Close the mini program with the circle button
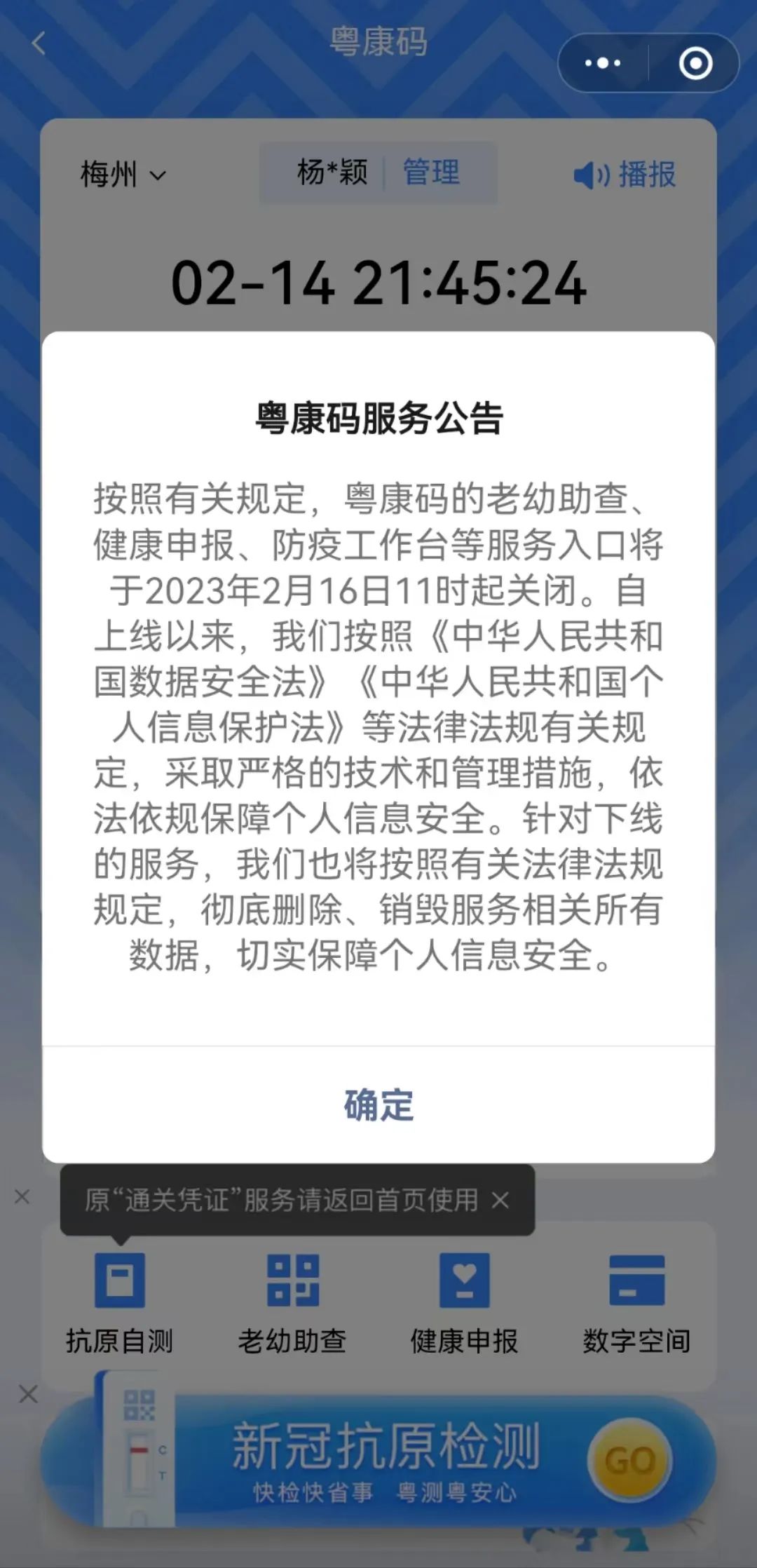Screen dimensions: 757x1568 (x=695, y=63)
